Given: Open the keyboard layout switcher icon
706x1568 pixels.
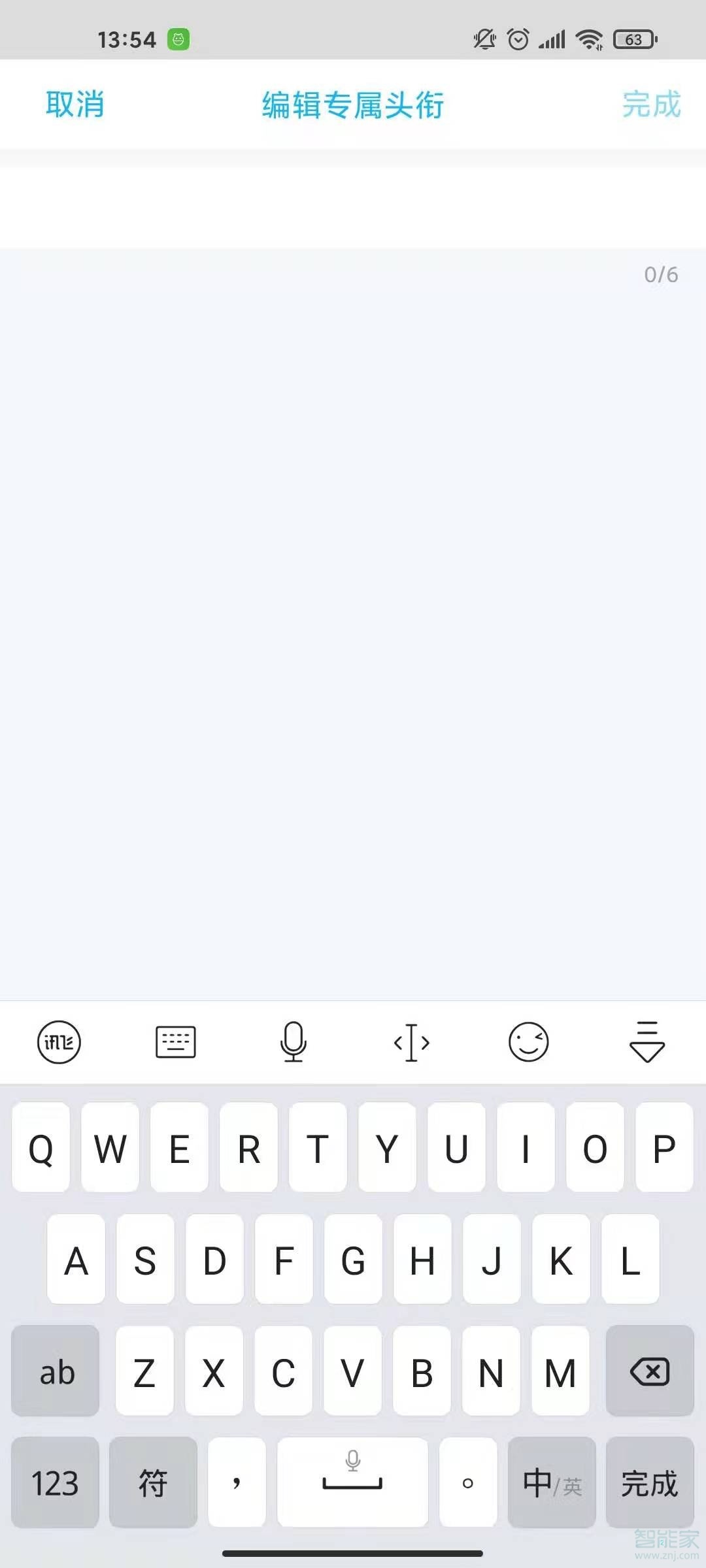Looking at the screenshot, I should click(x=176, y=1042).
